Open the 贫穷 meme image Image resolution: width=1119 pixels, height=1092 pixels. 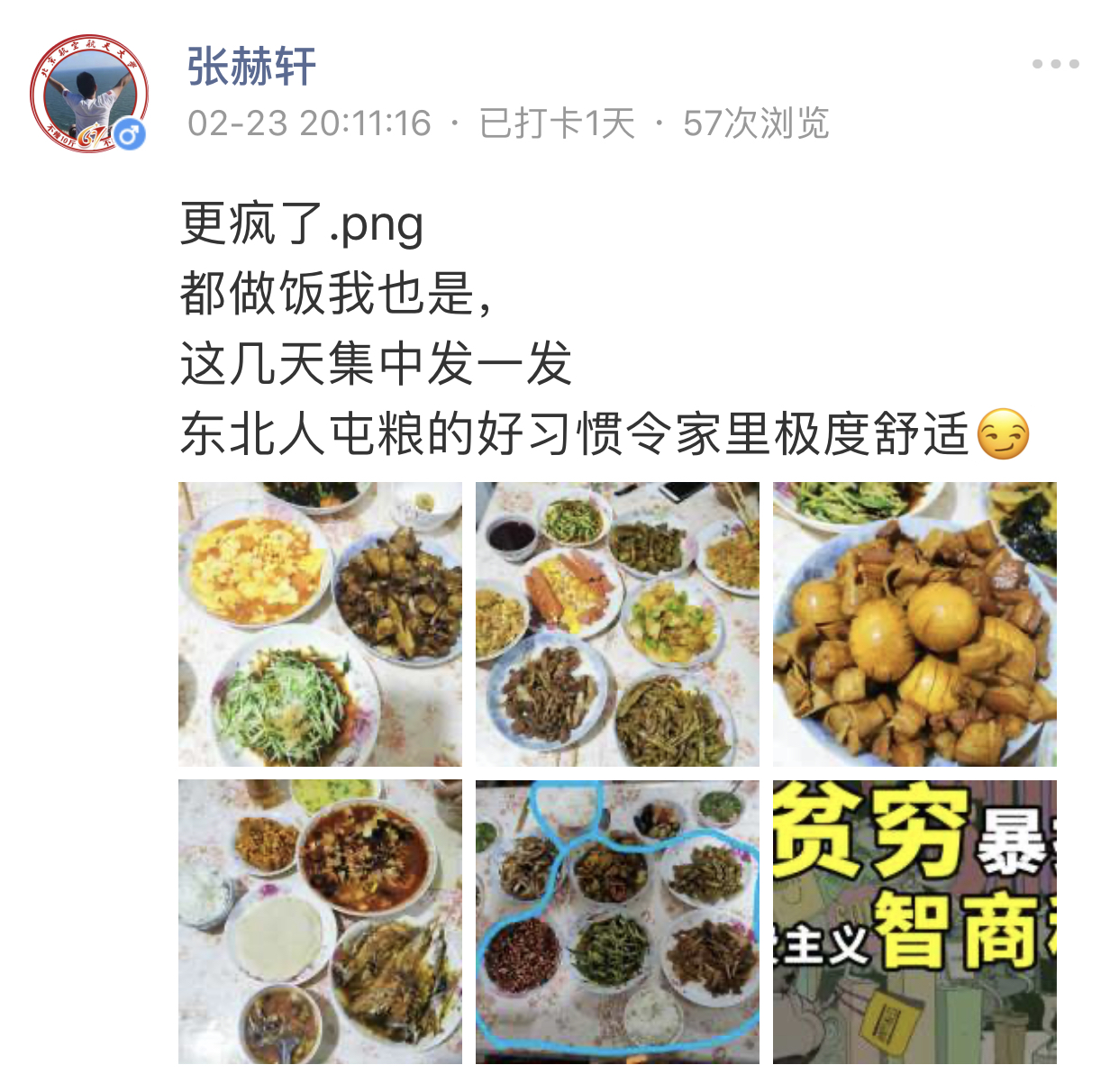click(x=914, y=921)
